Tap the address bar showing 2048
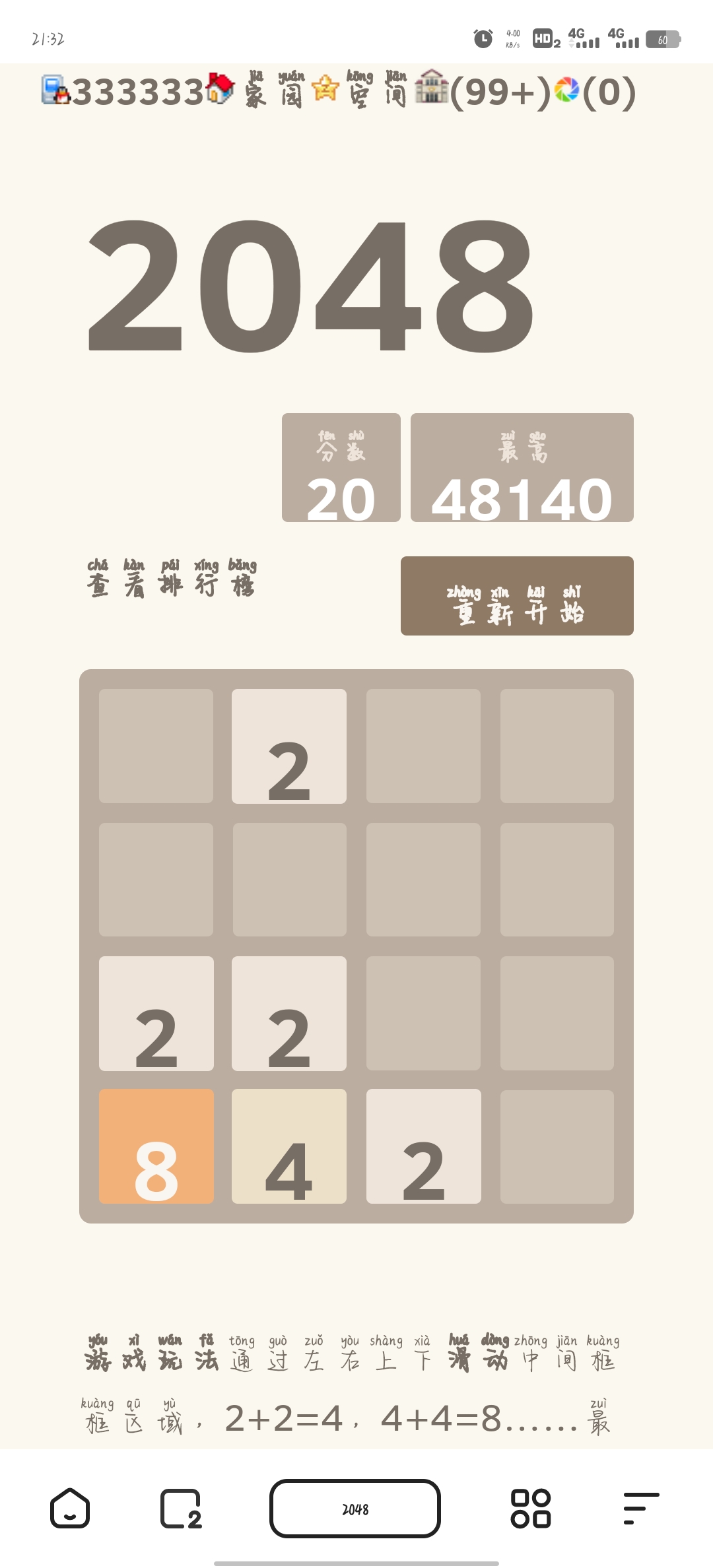Image resolution: width=713 pixels, height=1568 pixels. (355, 1509)
